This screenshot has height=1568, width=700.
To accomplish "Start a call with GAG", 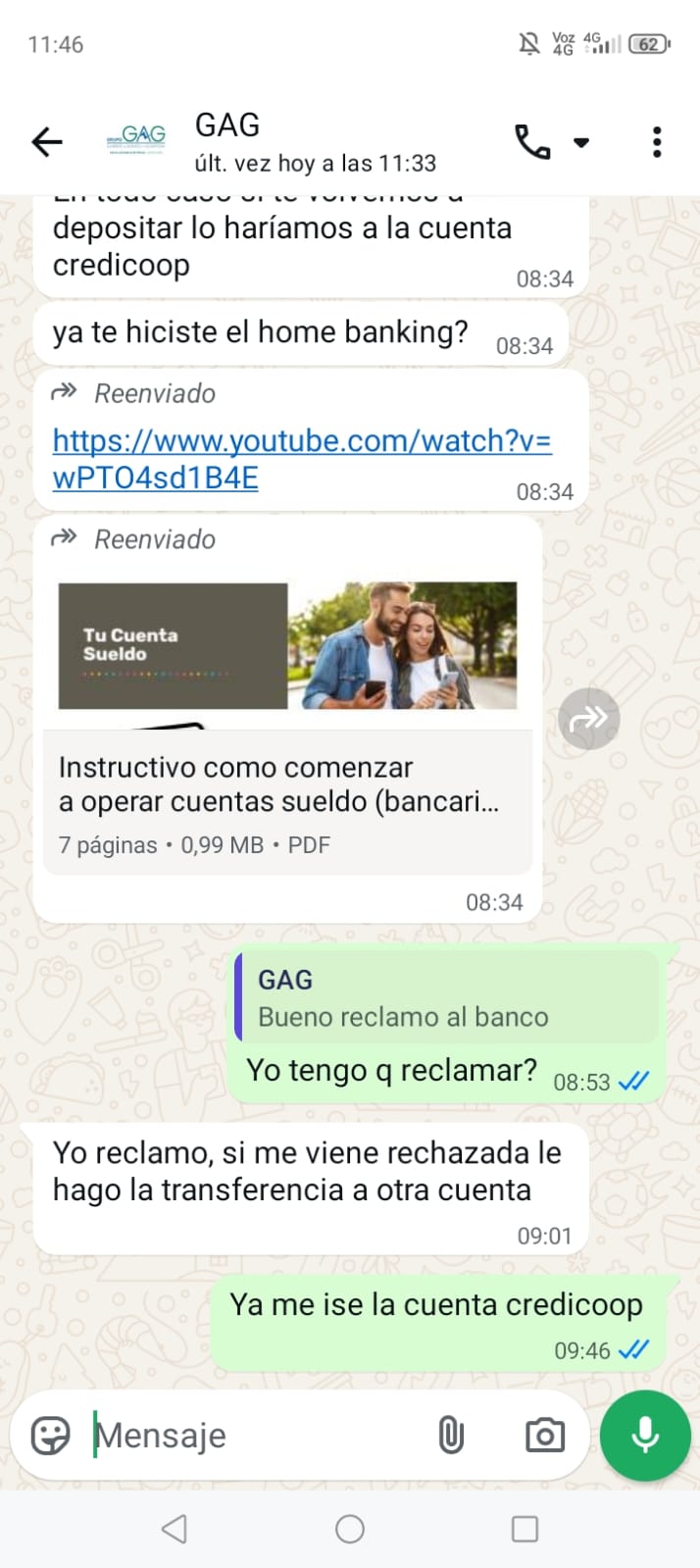I will (x=532, y=142).
